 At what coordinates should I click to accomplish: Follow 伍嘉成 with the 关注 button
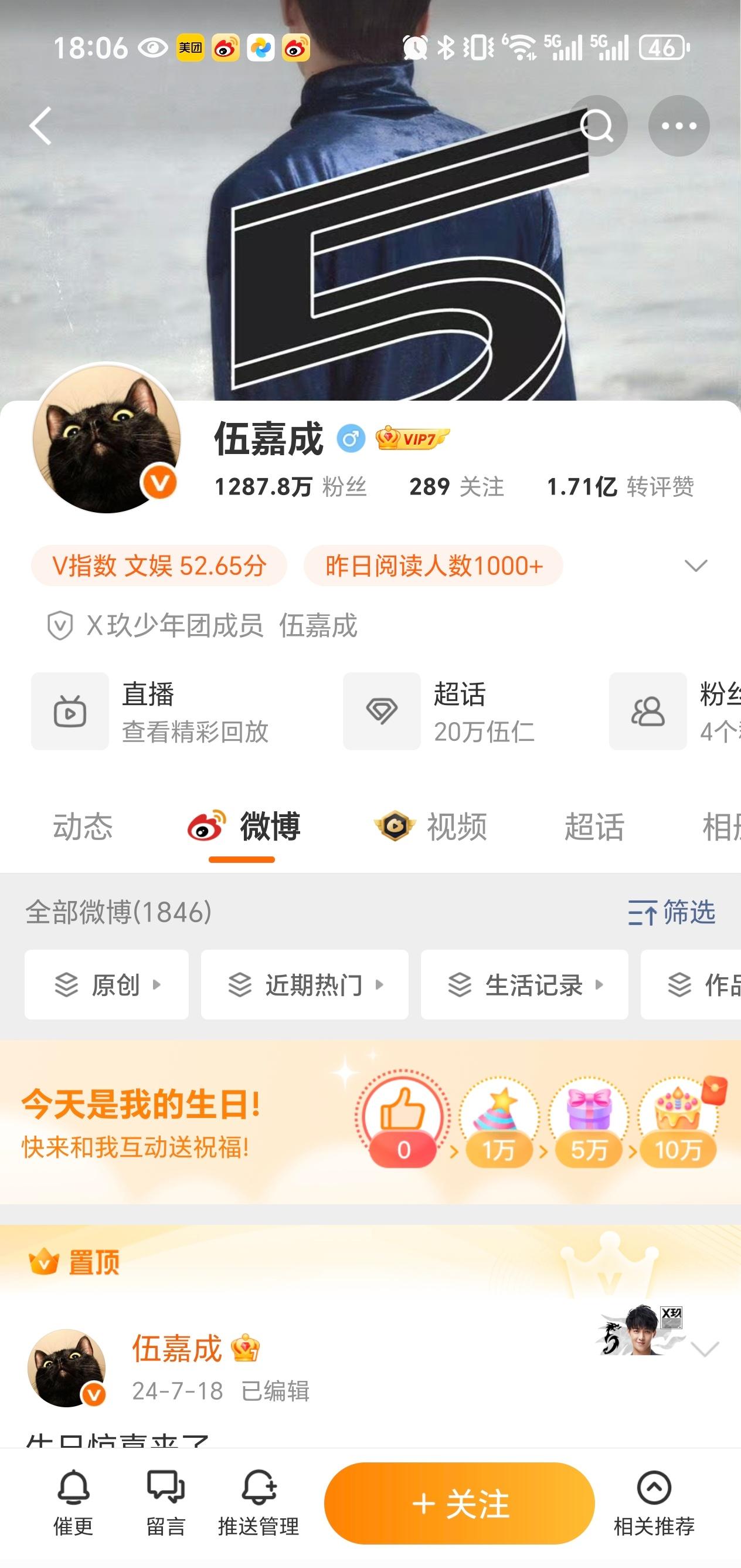click(x=460, y=1503)
